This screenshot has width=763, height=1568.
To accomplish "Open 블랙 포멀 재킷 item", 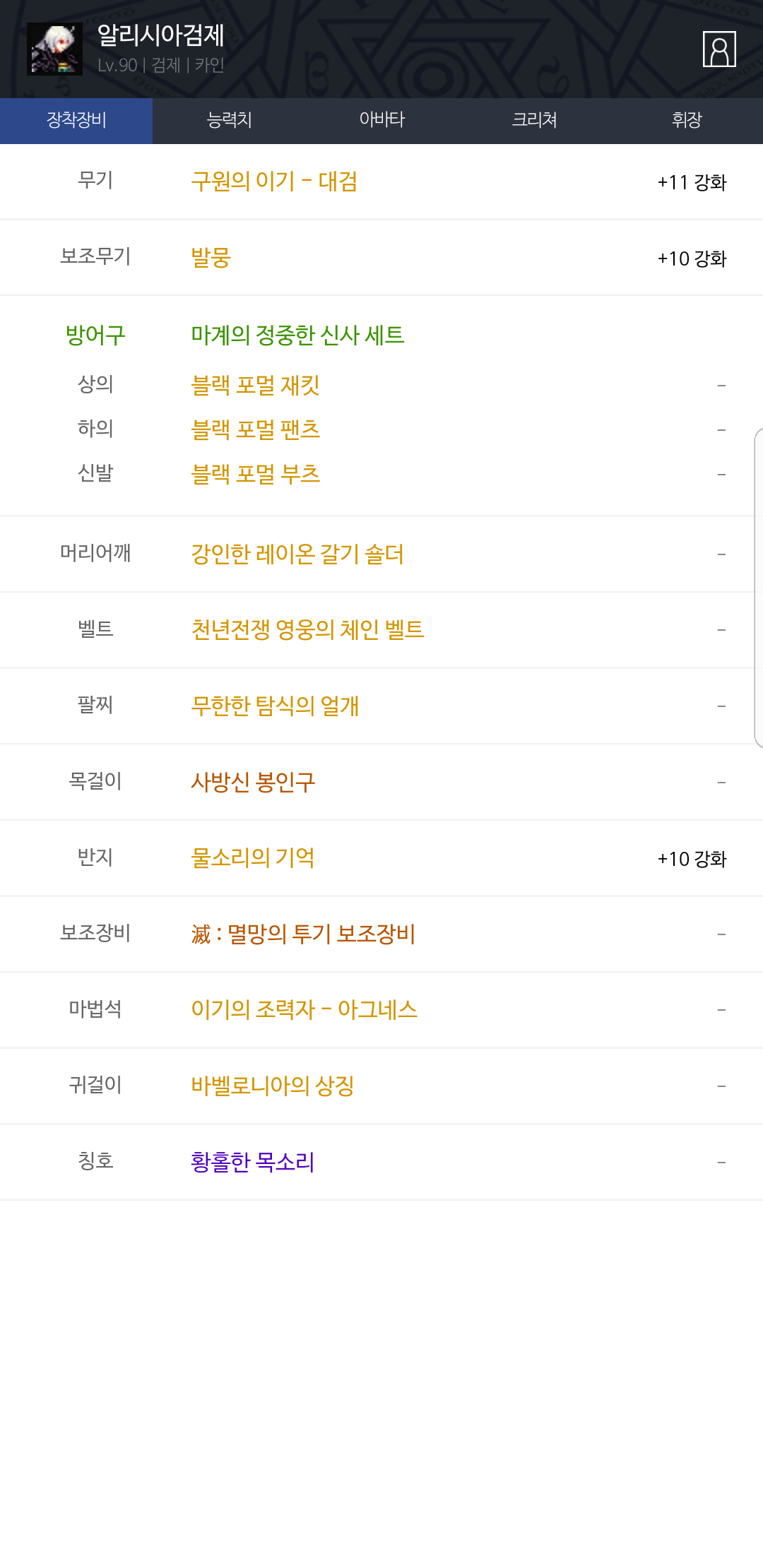I will pos(256,386).
